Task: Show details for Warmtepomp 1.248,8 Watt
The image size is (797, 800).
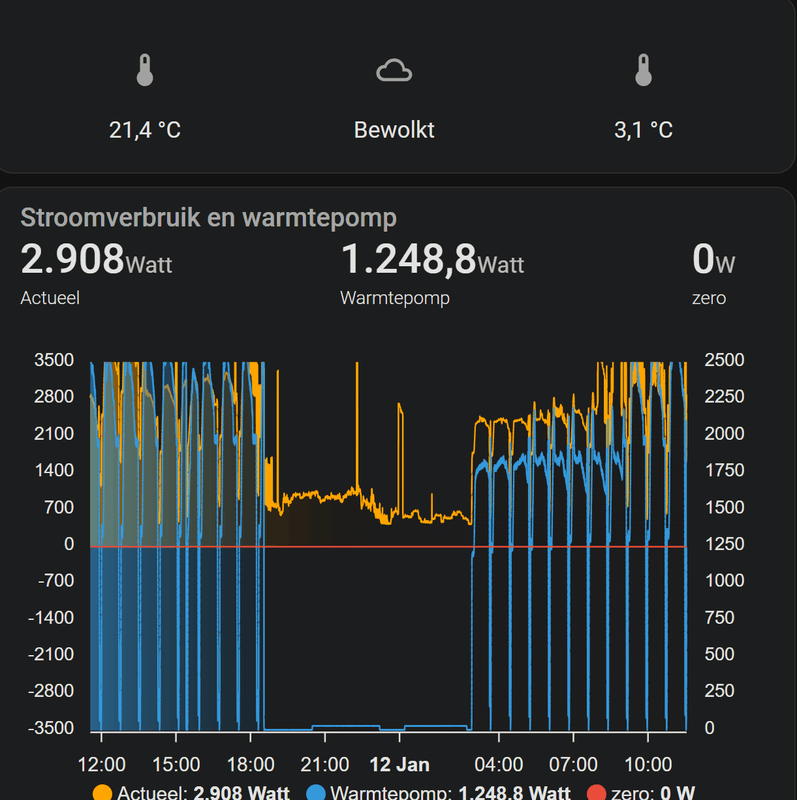Action: tap(432, 271)
